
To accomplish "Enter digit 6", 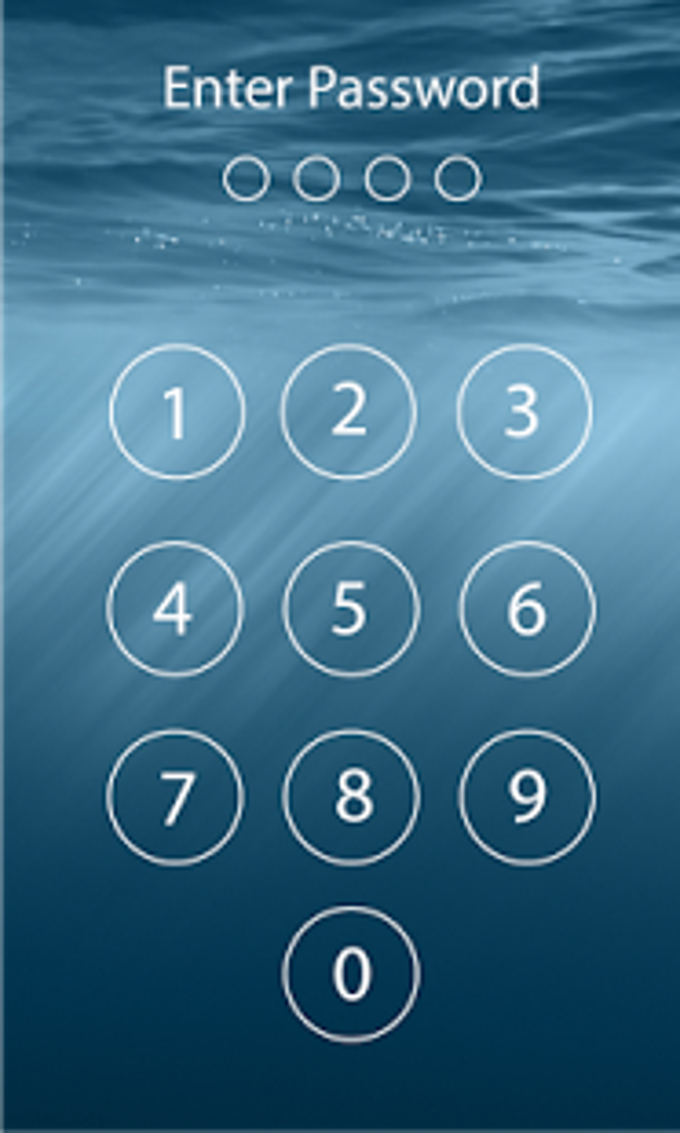I will [528, 608].
